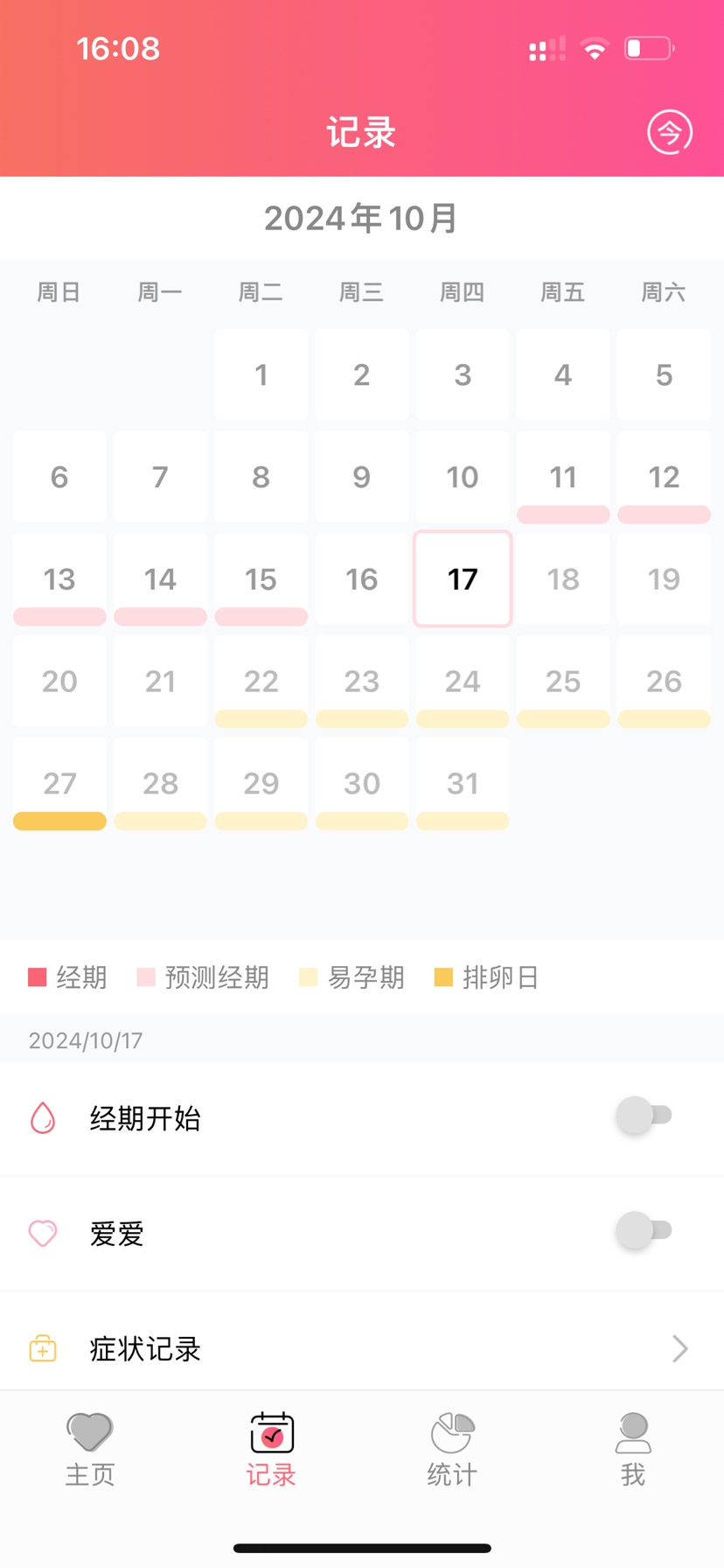Open the 症状记录 row
Image resolution: width=724 pixels, height=1568 pixels.
tap(362, 1348)
